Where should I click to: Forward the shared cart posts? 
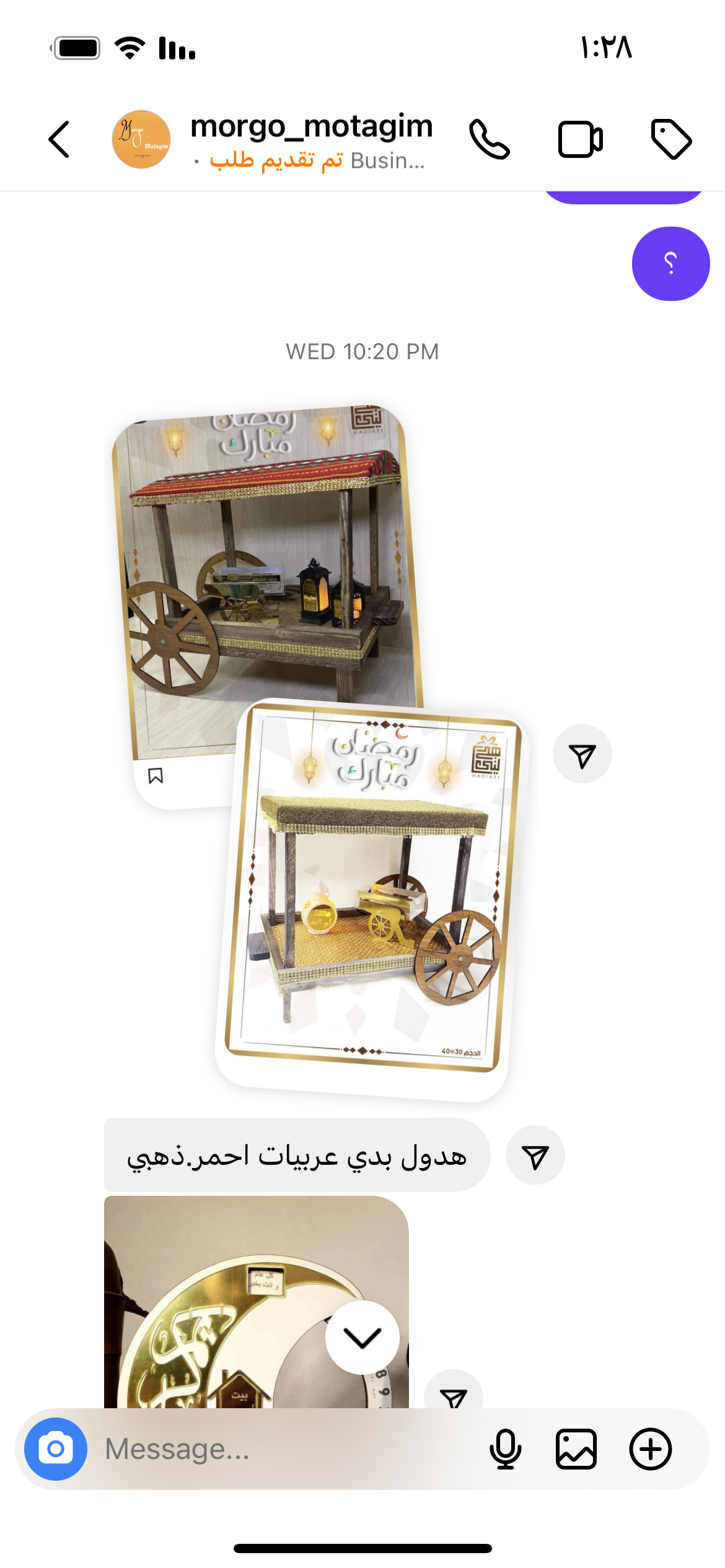[582, 754]
